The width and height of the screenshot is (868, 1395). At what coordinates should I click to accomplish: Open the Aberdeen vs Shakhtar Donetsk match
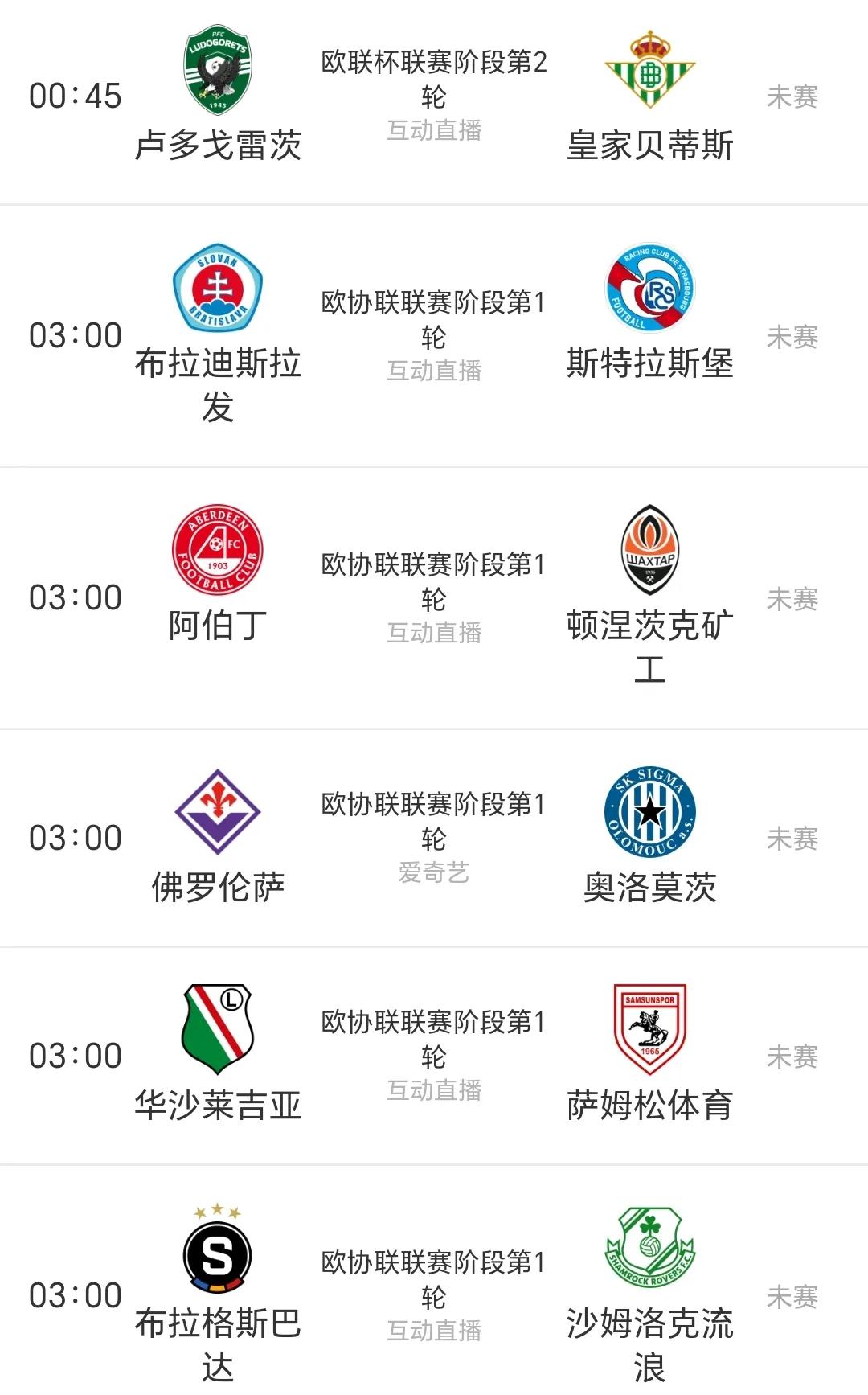pos(434,598)
